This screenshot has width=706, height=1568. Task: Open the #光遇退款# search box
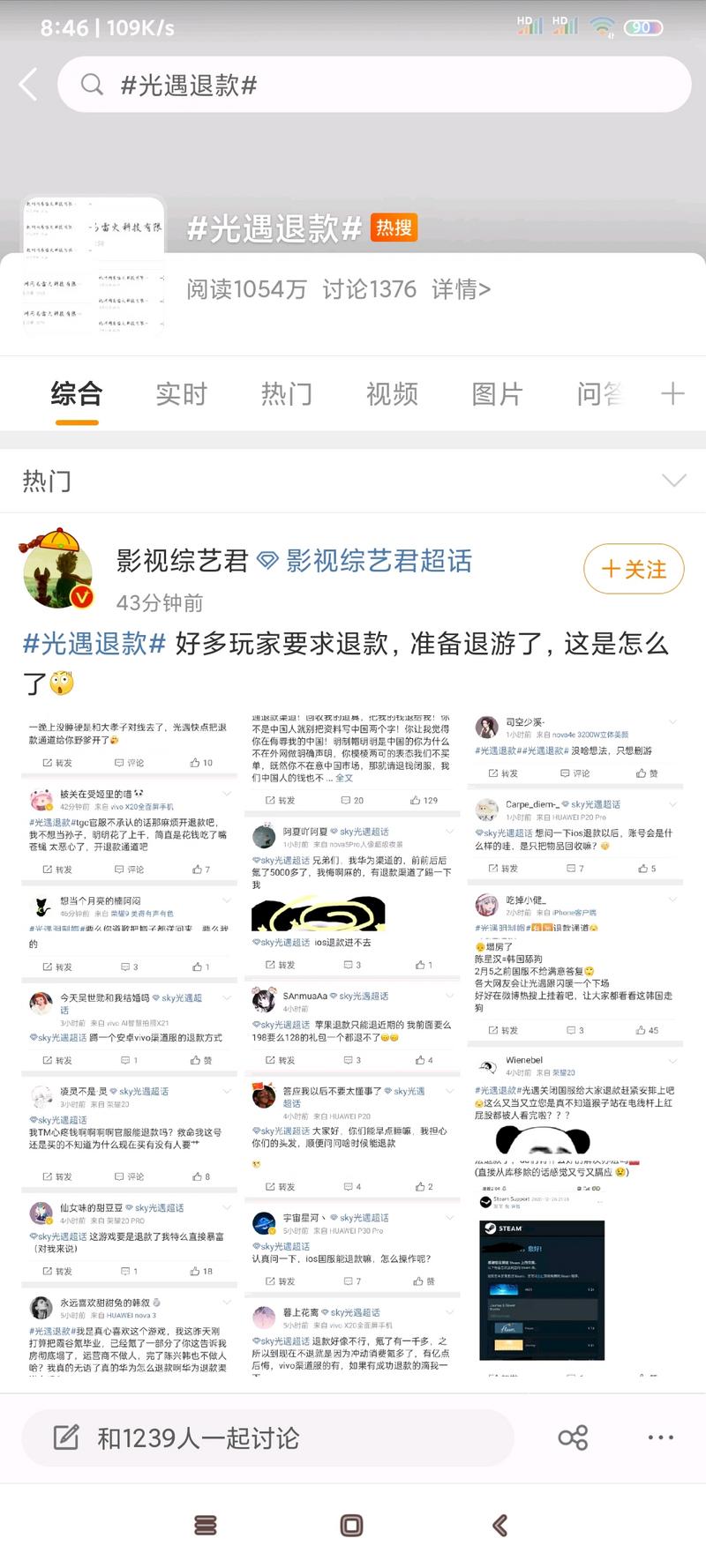click(374, 85)
